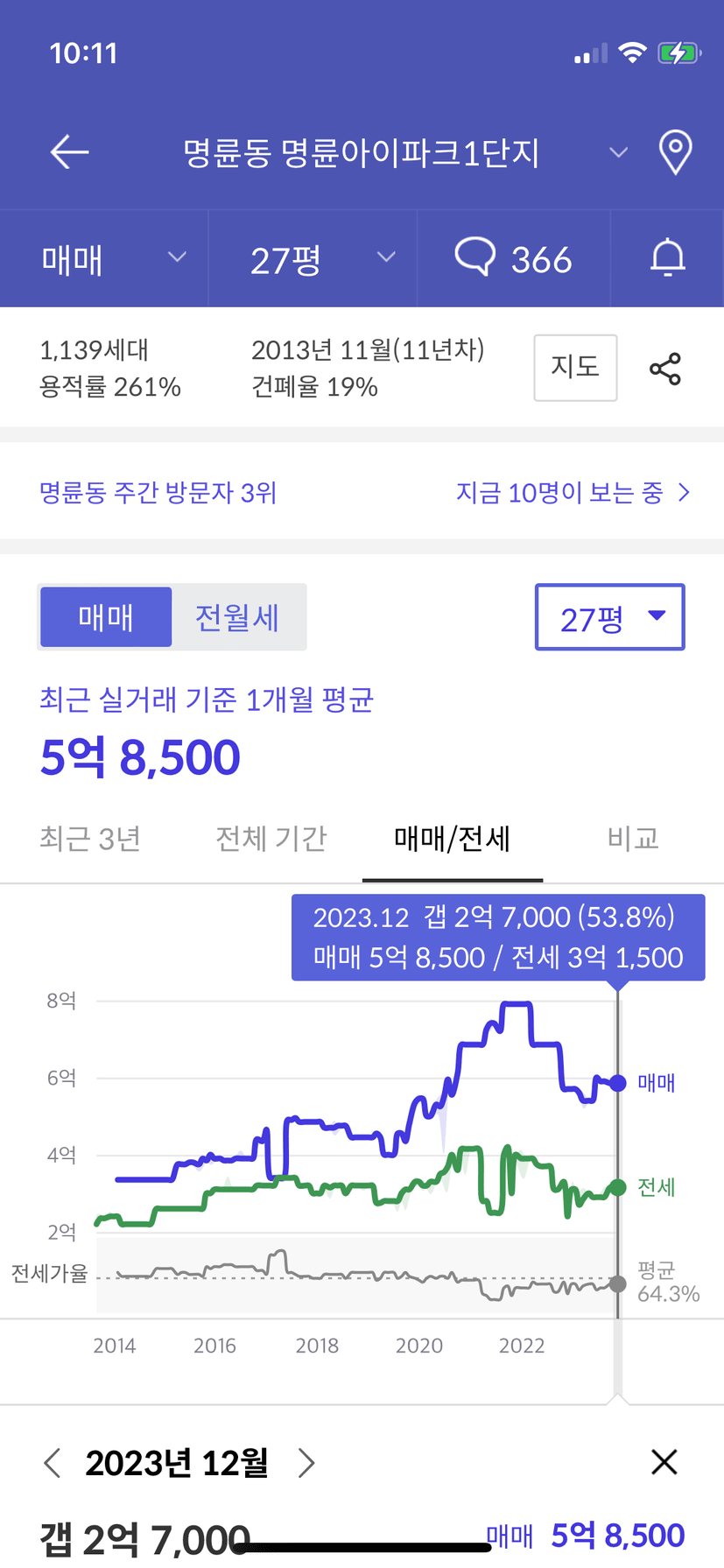The width and height of the screenshot is (724, 1568).
Task: Switch to the 최근 3년 tab
Action: [90, 839]
